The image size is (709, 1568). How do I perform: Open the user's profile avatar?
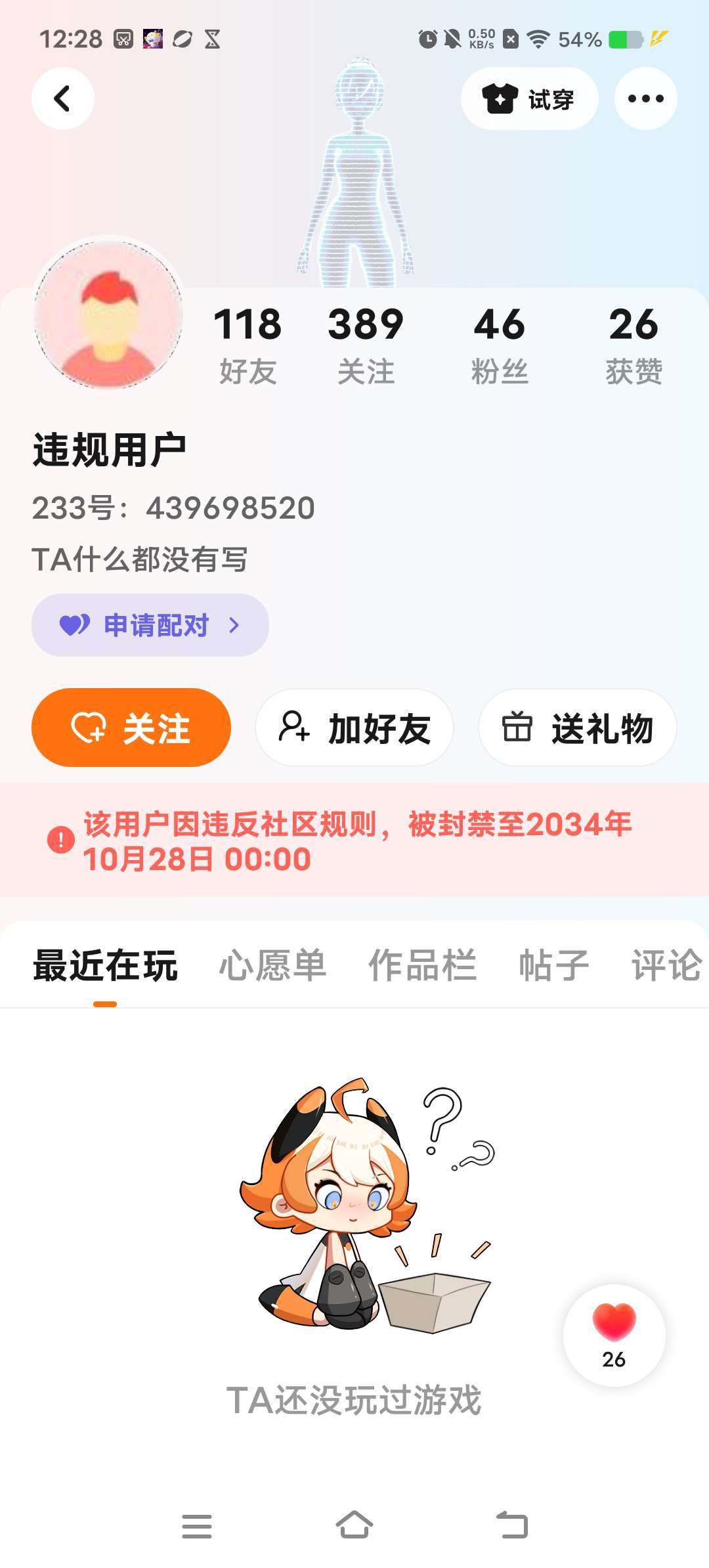pyautogui.click(x=108, y=313)
